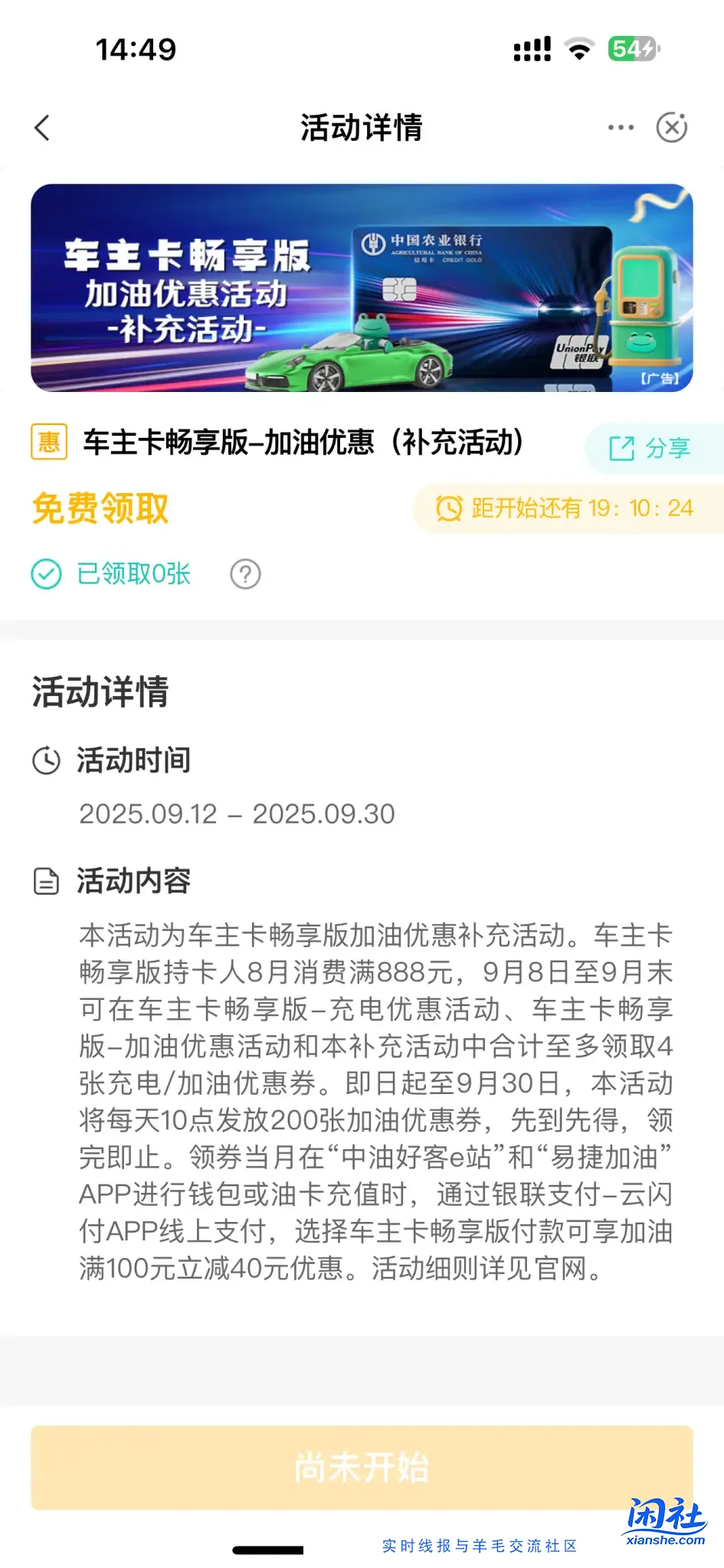Tap the alarm clock countdown icon
Image resolution: width=724 pixels, height=1568 pixels.
click(448, 508)
